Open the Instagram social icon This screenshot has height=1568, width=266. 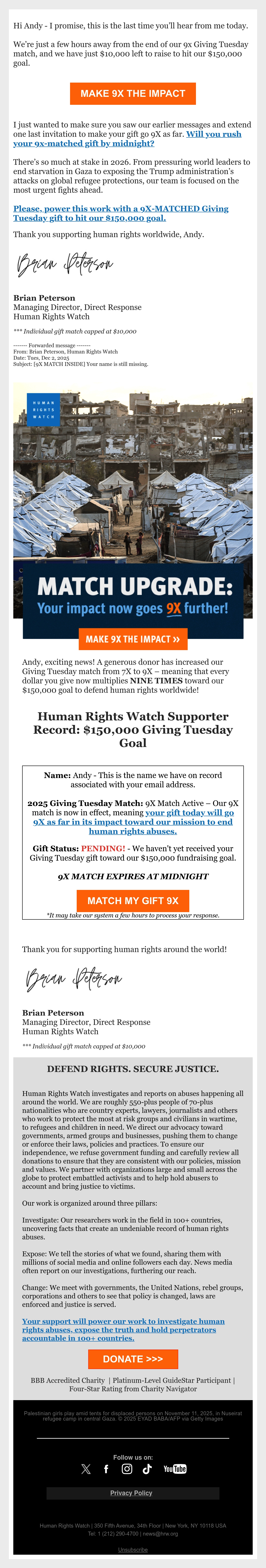tap(127, 1469)
